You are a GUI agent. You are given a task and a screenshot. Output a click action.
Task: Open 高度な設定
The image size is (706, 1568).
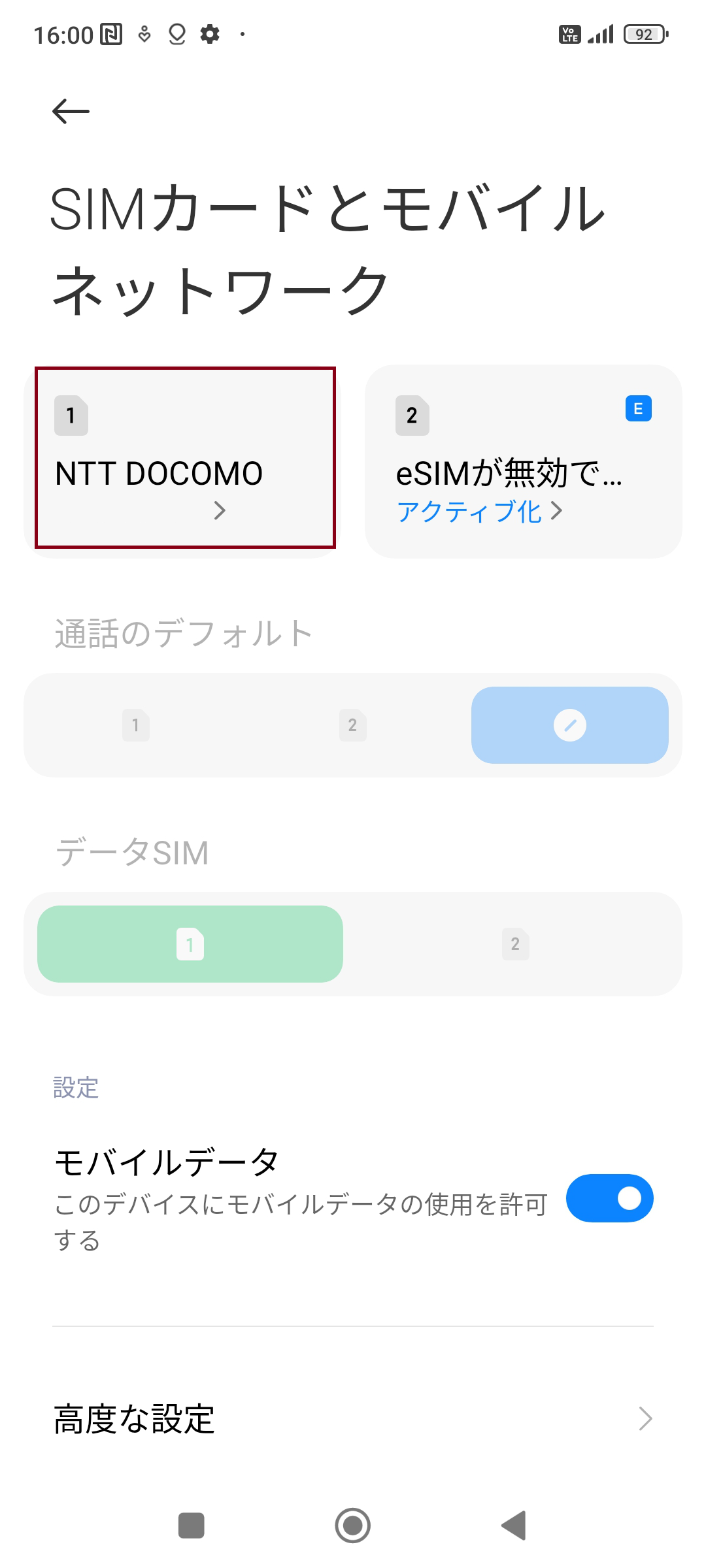(353, 1418)
